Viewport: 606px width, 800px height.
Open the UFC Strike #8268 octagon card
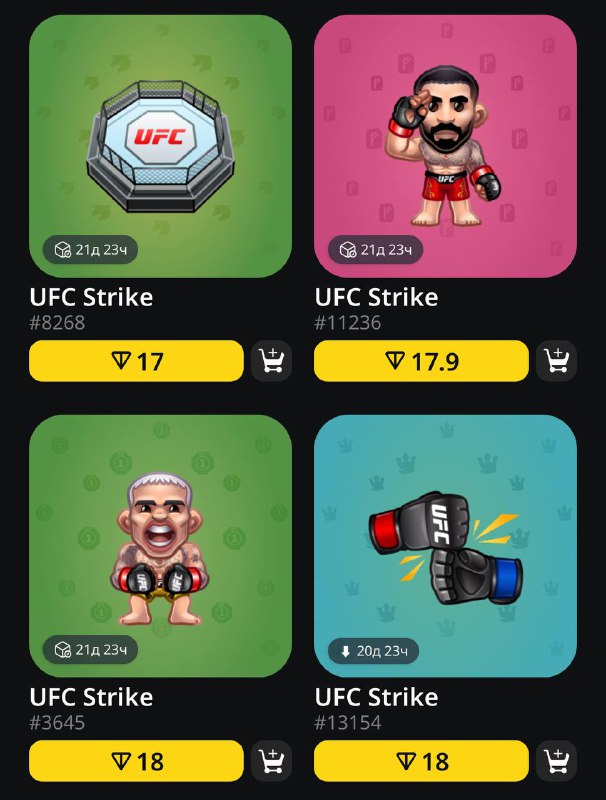[160, 146]
